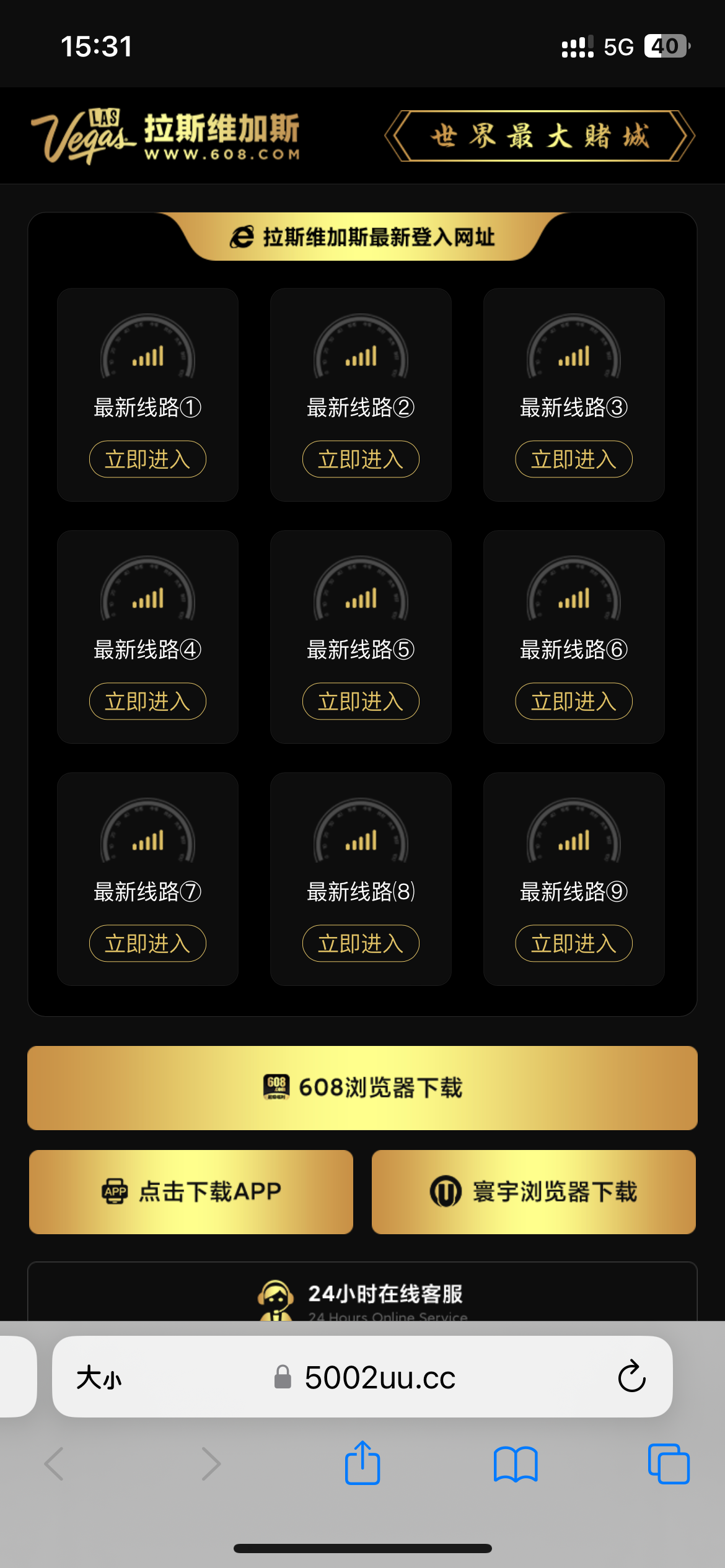Open Safari bookmarks
Viewport: 725px width, 1568px height.
pos(516,1464)
